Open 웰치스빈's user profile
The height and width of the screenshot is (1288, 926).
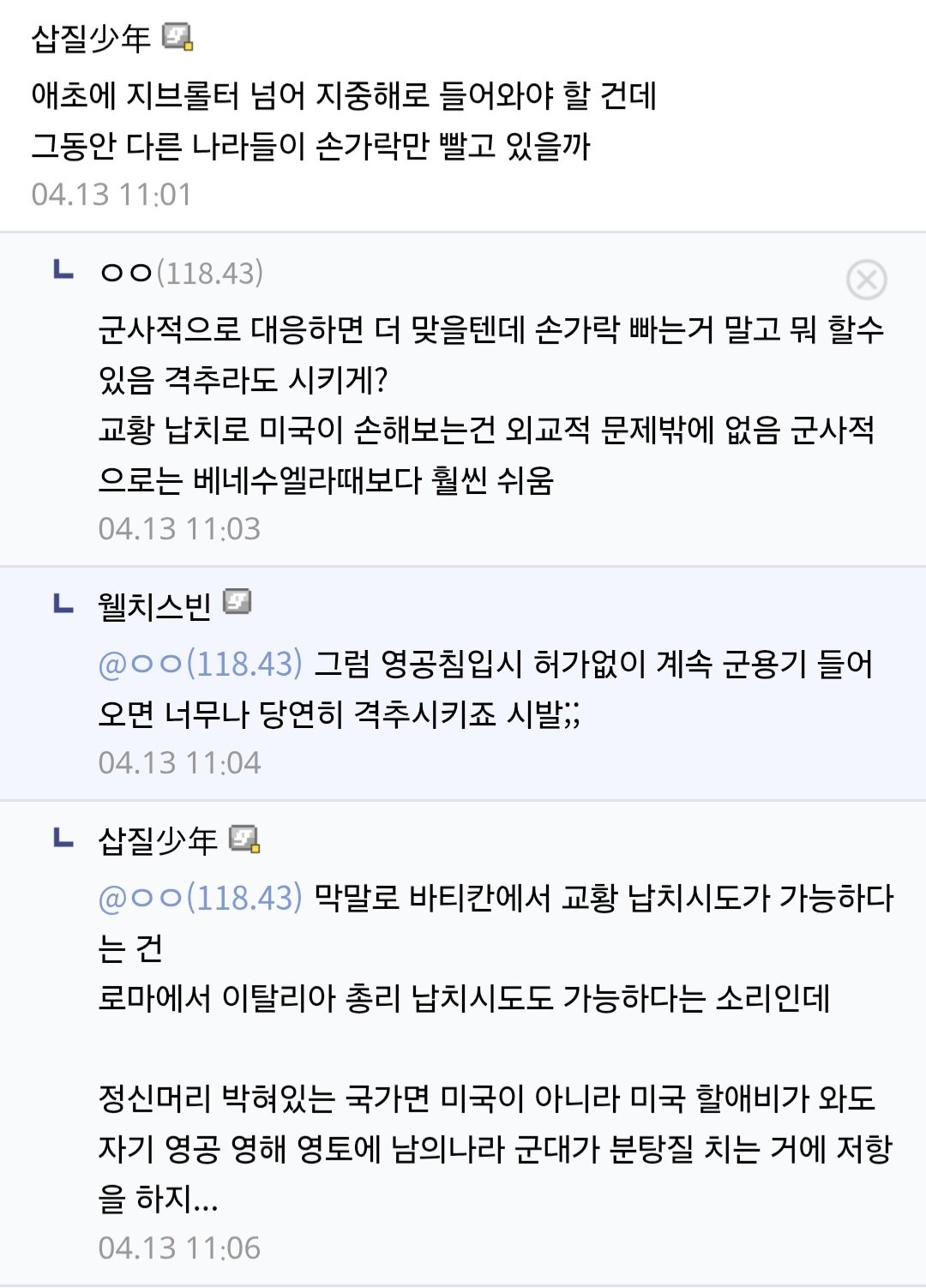click(x=154, y=606)
